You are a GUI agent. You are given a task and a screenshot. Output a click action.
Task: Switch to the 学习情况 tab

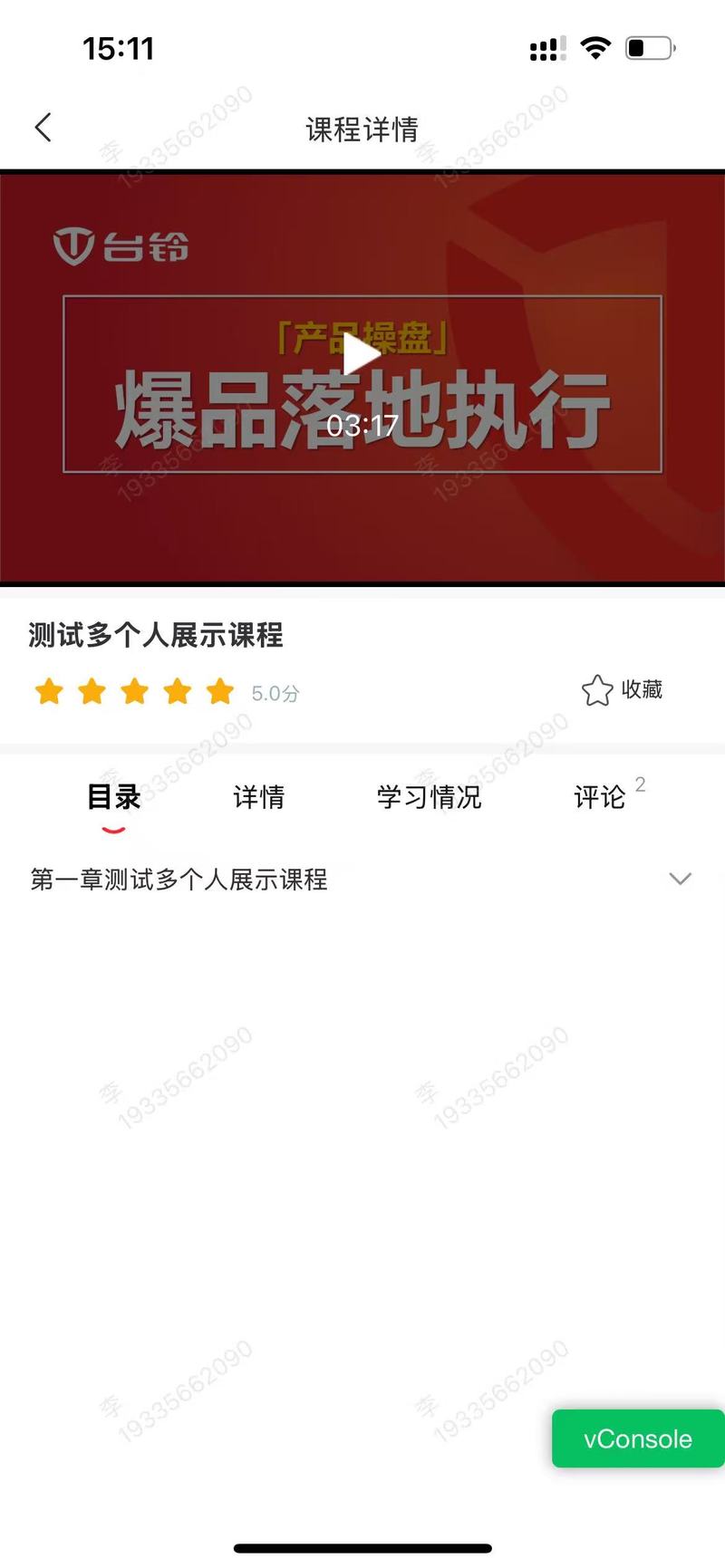[x=429, y=797]
